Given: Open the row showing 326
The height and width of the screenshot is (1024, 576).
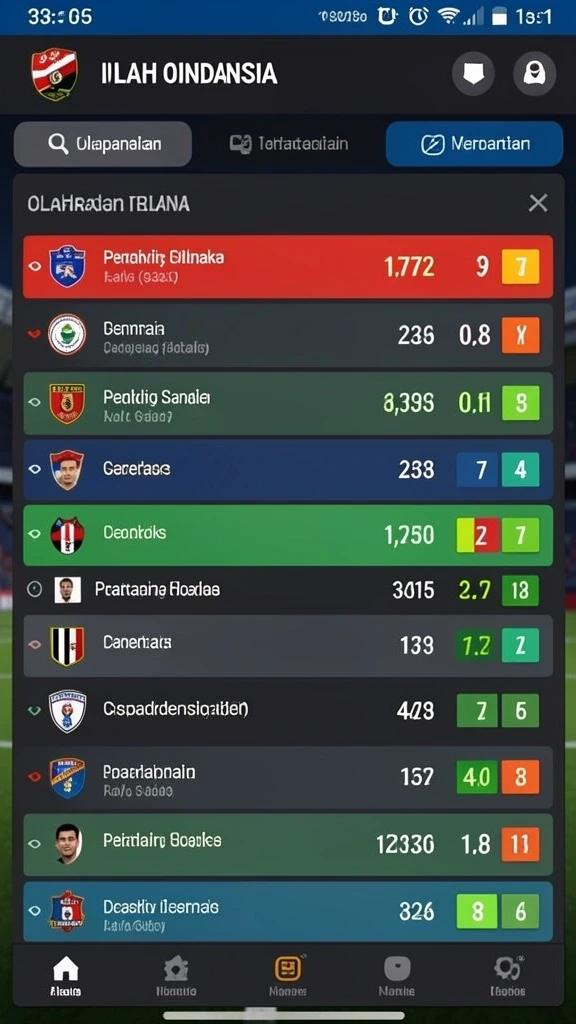Looking at the screenshot, I should [288, 912].
